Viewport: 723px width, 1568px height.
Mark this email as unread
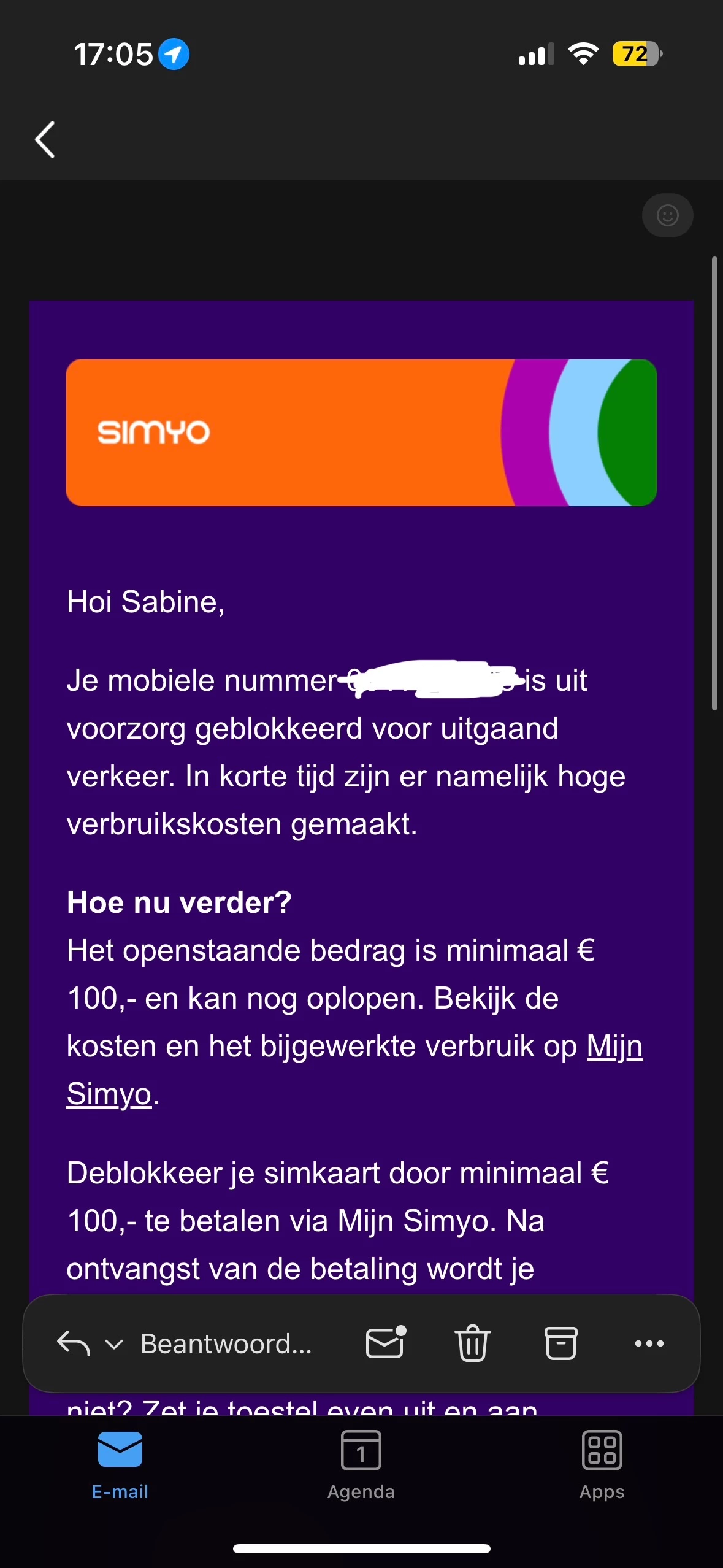(385, 1343)
